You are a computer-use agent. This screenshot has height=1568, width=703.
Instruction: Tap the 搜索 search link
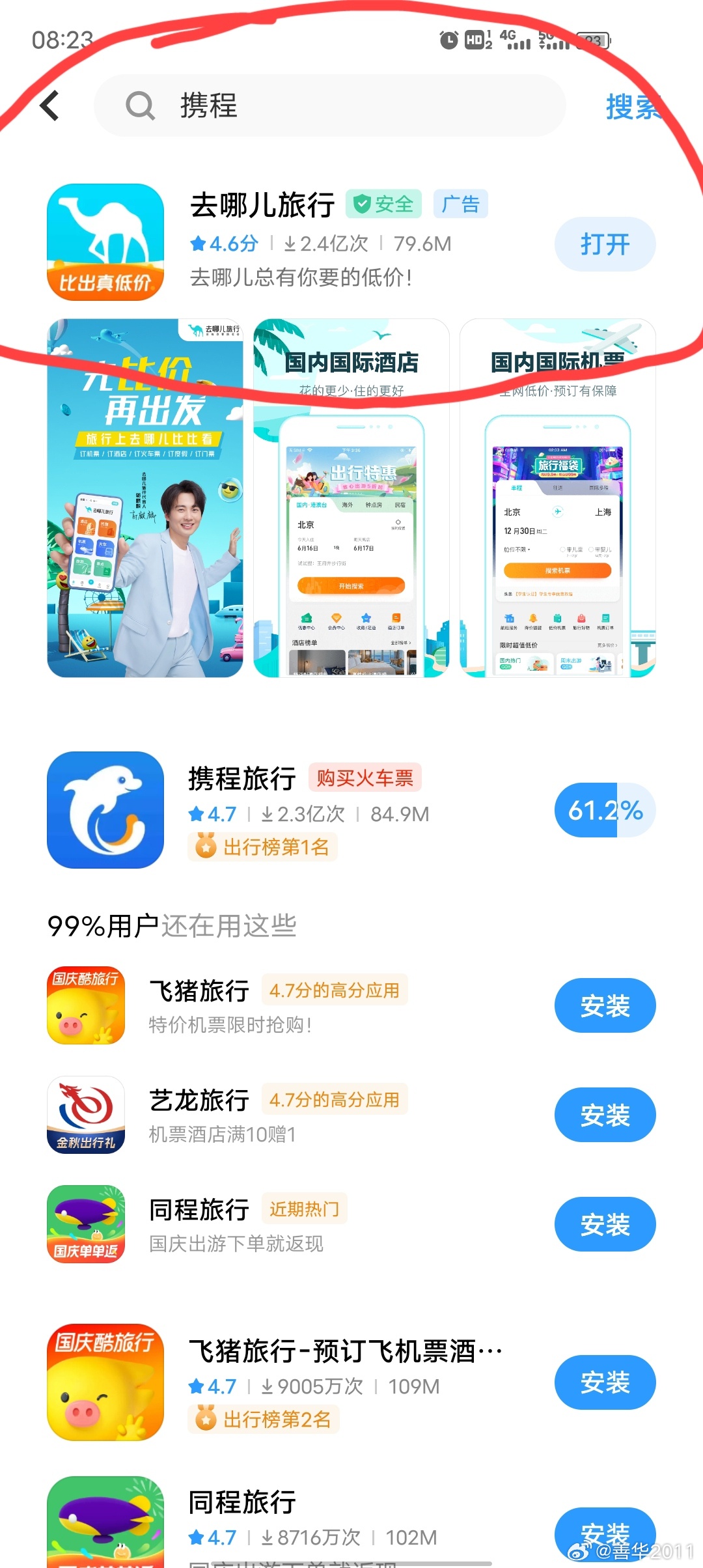633,105
